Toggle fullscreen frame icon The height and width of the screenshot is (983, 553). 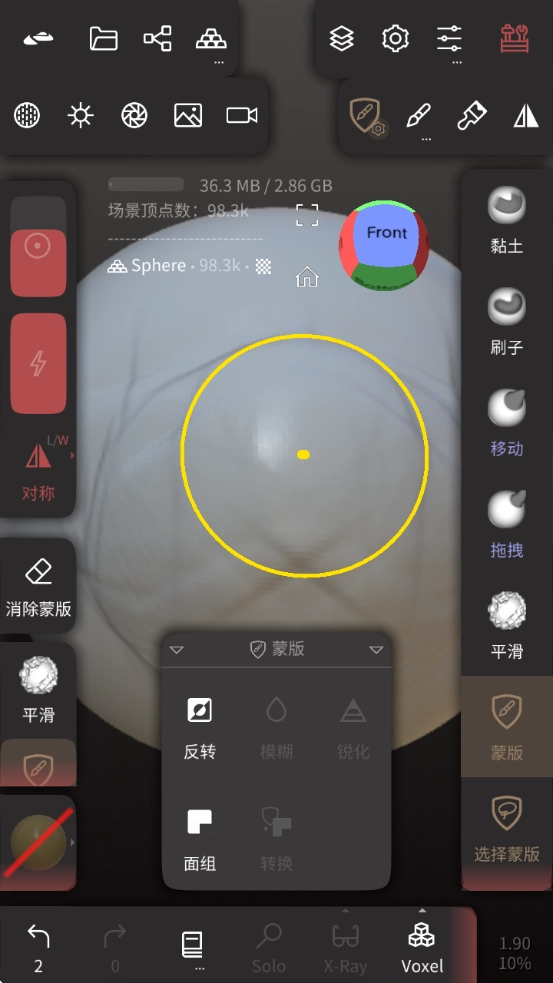click(307, 215)
